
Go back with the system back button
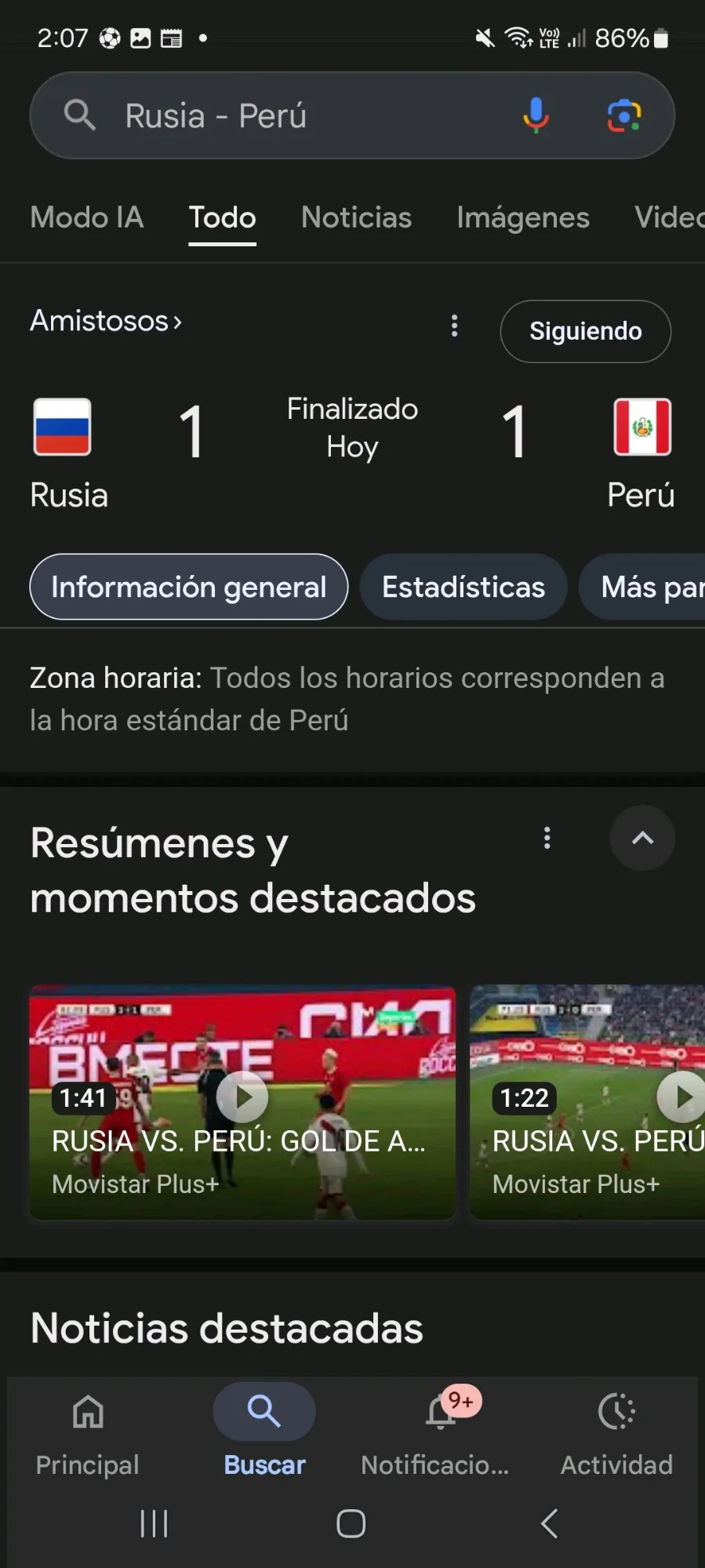coord(550,1523)
